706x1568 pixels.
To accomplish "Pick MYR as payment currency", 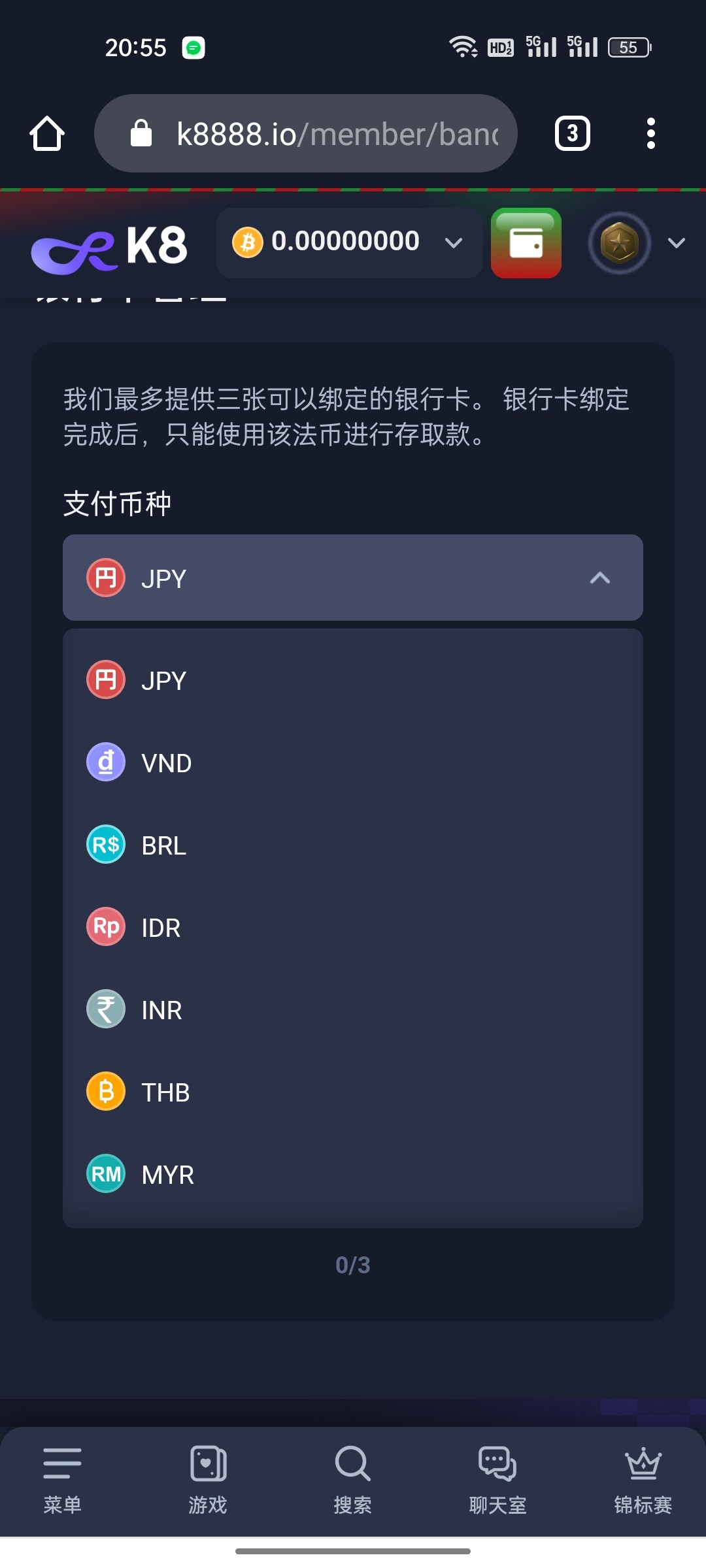I will point(353,1174).
